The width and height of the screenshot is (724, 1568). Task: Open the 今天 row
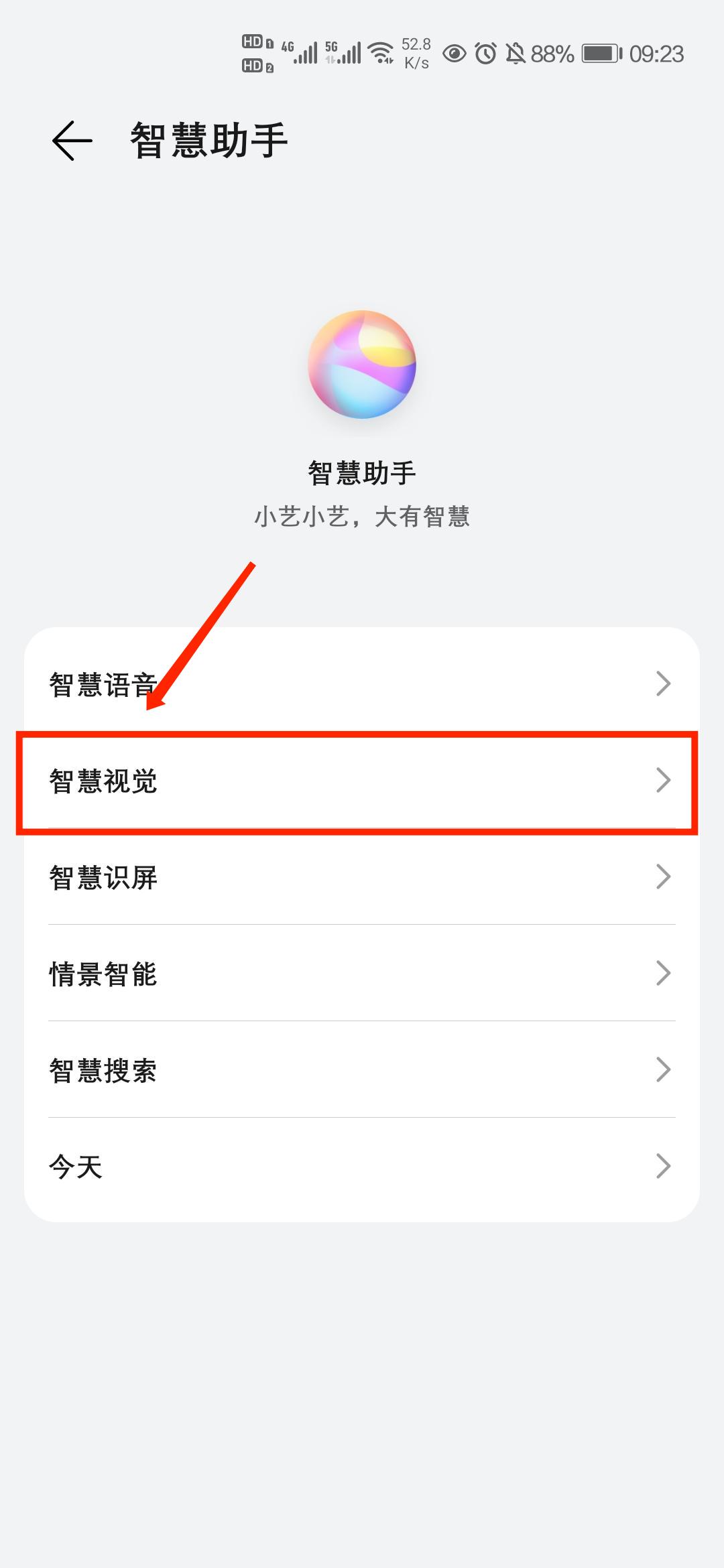click(362, 1167)
